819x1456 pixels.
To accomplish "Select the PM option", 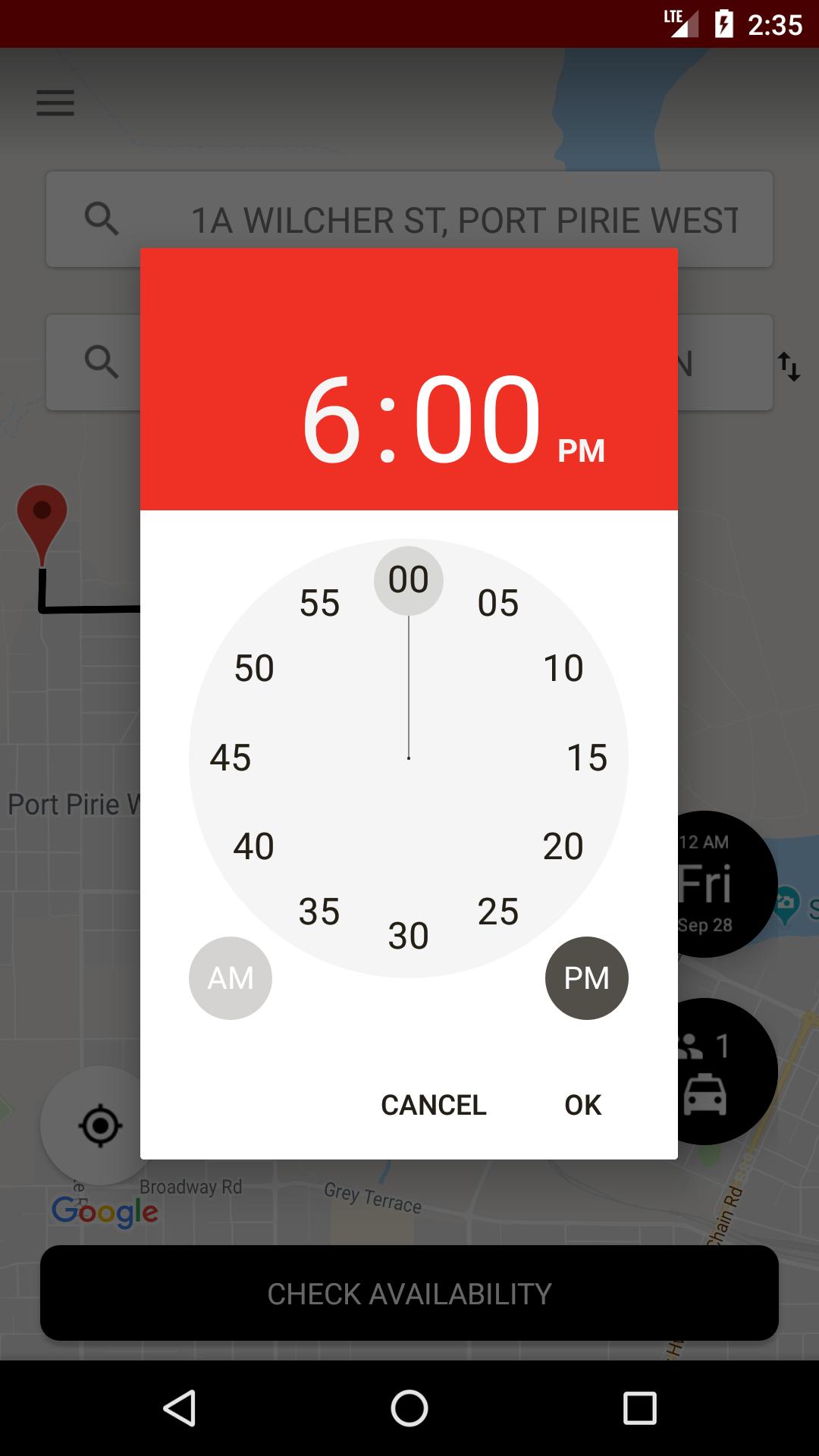I will click(587, 978).
